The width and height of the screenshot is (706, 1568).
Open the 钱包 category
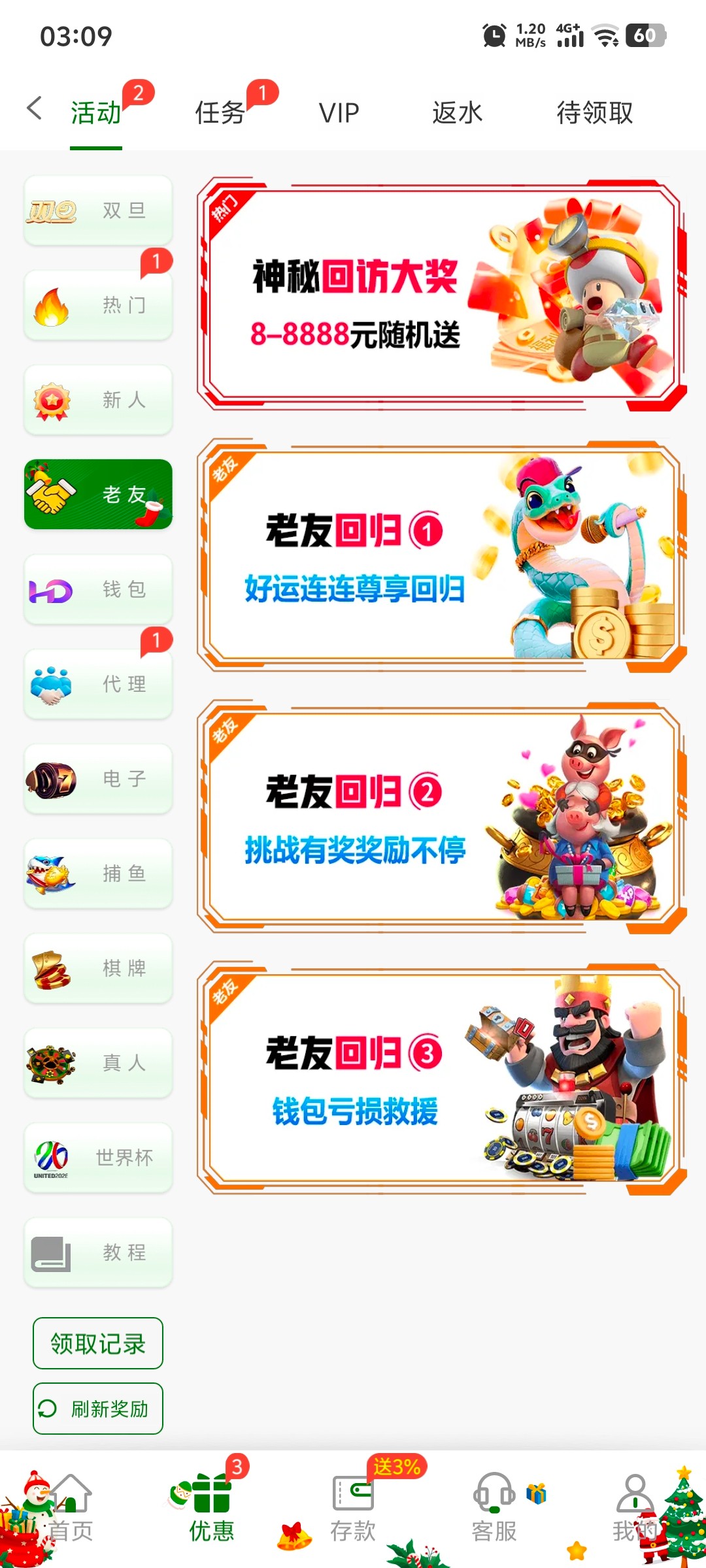[98, 589]
